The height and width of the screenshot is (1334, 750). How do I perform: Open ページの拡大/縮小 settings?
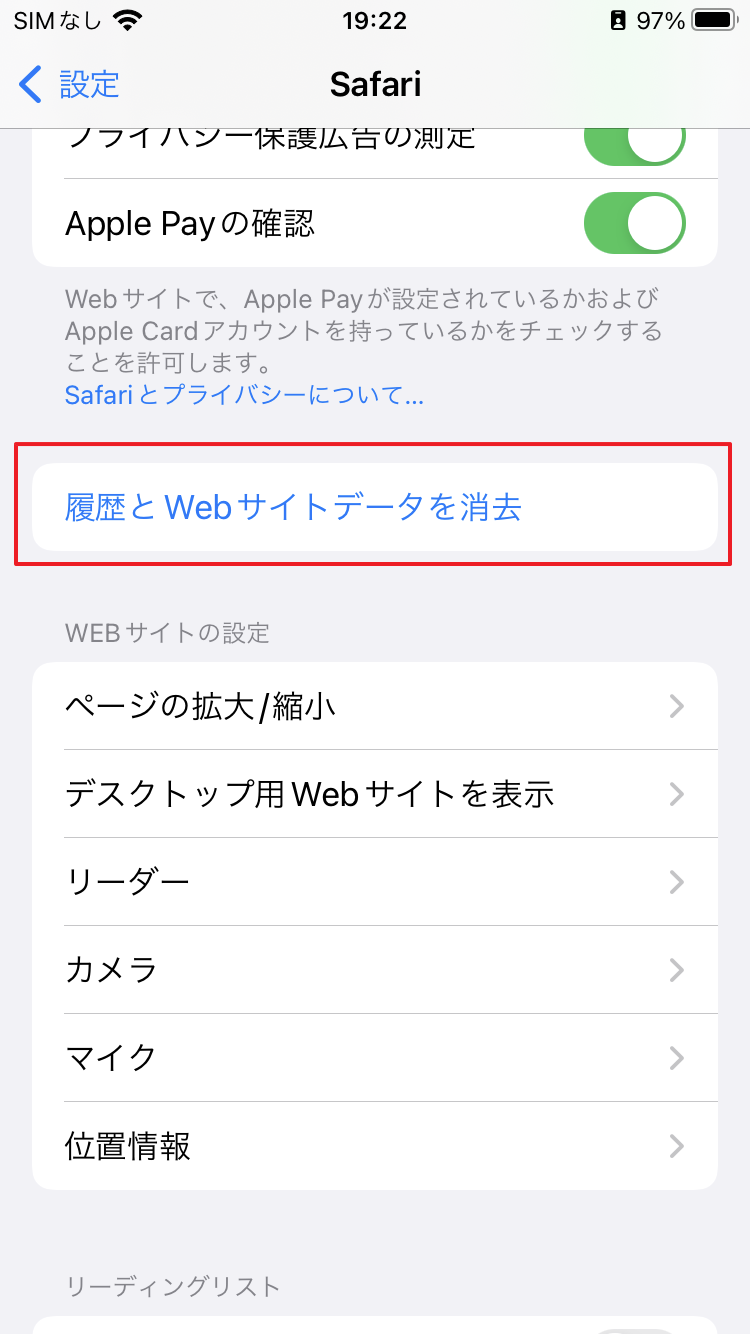(375, 706)
